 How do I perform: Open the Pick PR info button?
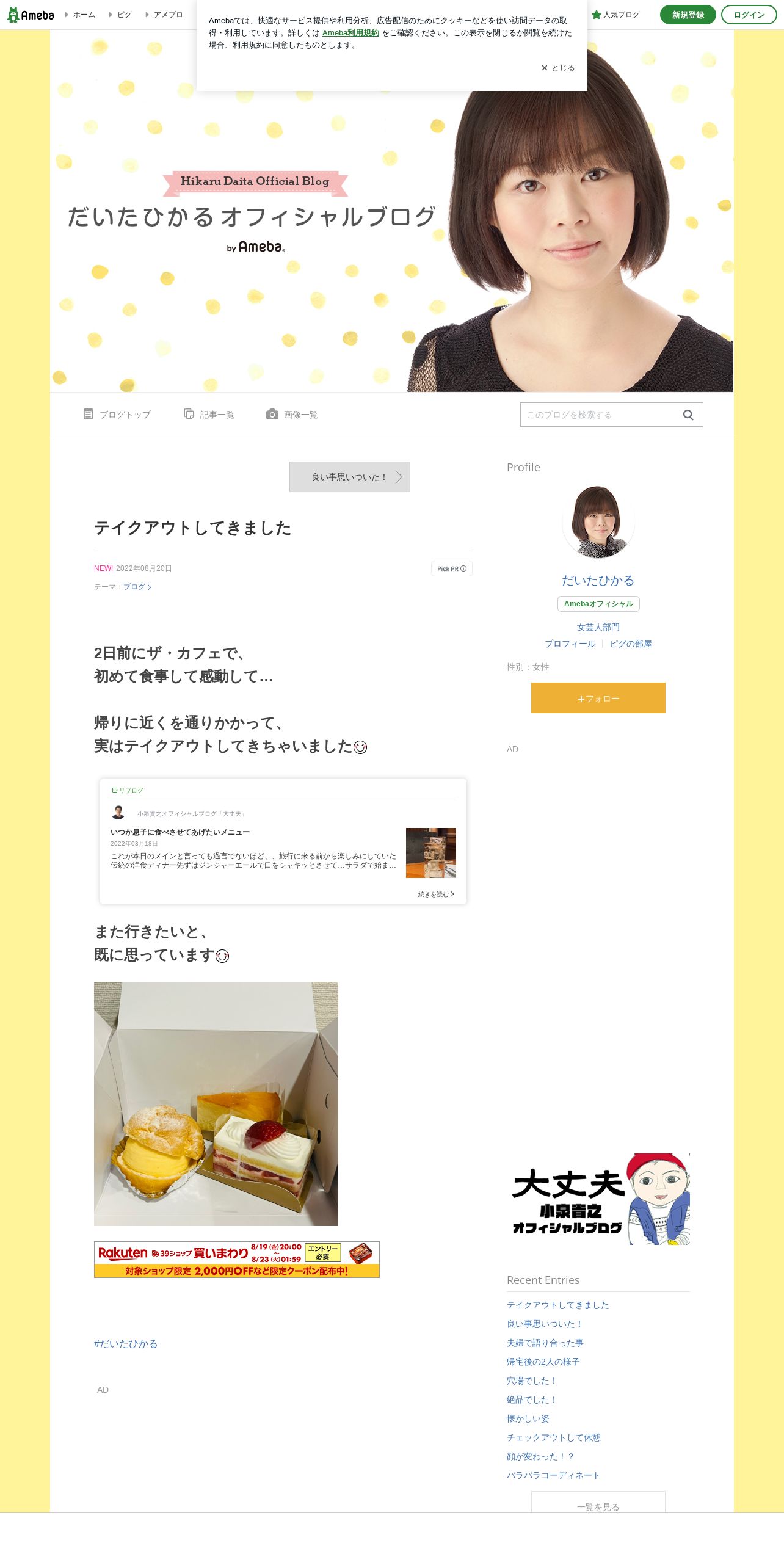click(x=451, y=568)
